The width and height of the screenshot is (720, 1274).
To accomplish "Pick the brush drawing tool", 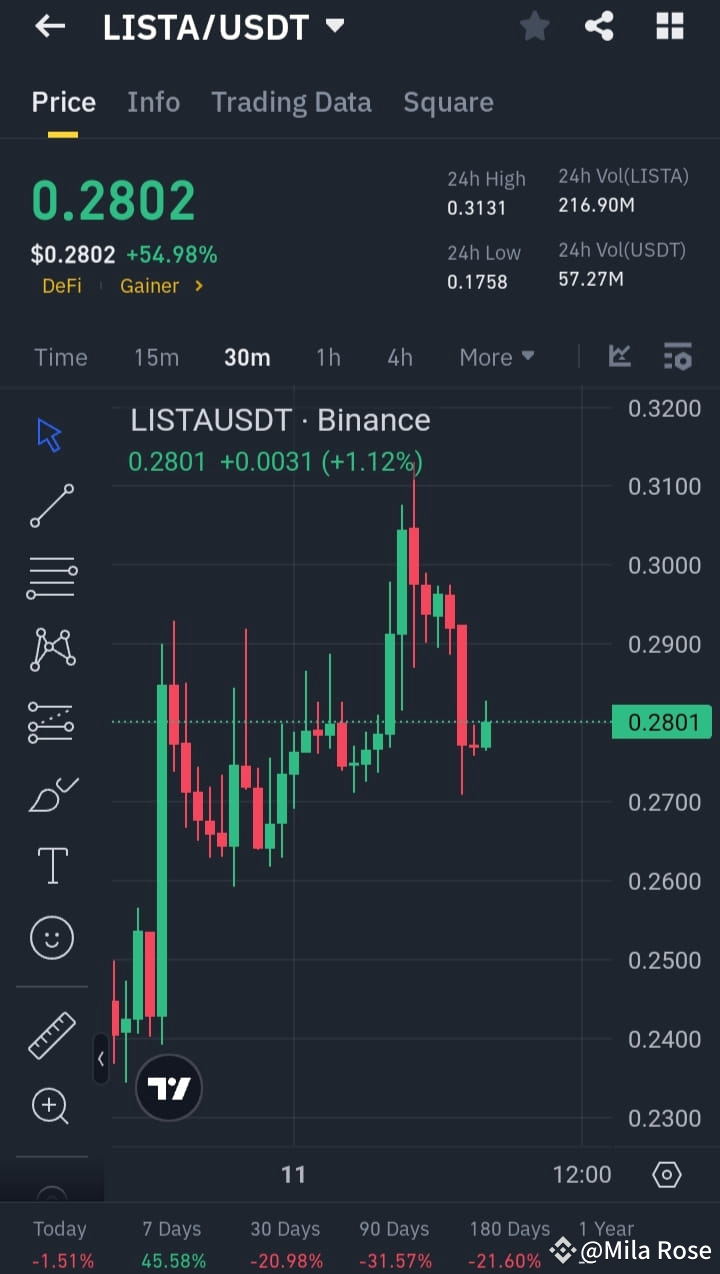I will pos(50,793).
